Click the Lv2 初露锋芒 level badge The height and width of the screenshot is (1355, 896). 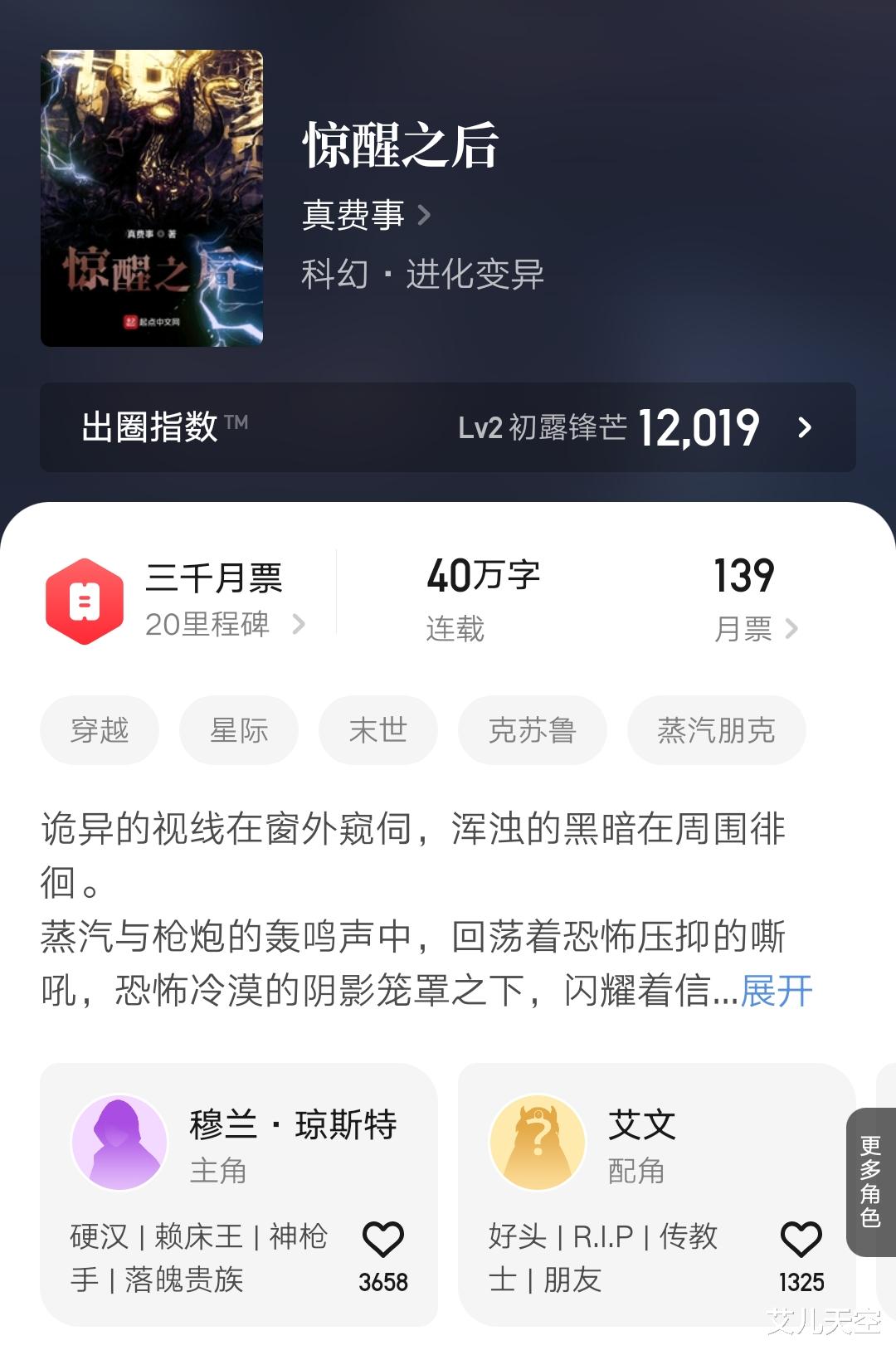(x=543, y=428)
